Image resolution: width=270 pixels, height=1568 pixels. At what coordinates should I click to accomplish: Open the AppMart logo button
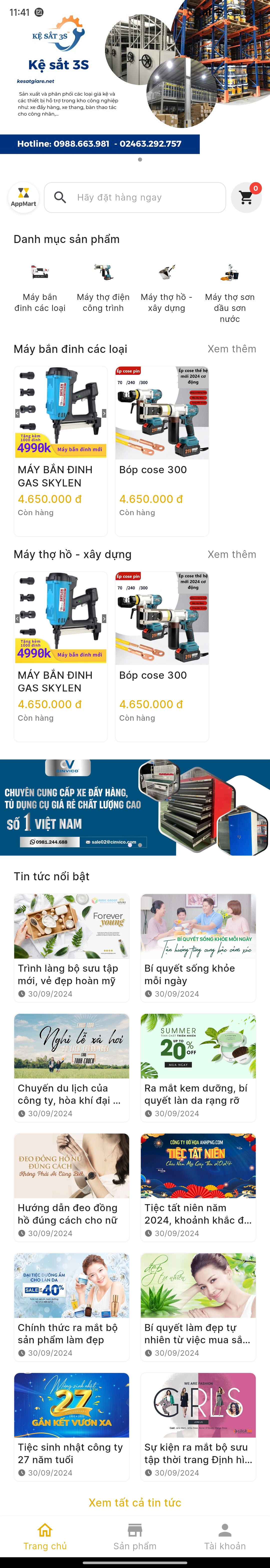pos(23,198)
